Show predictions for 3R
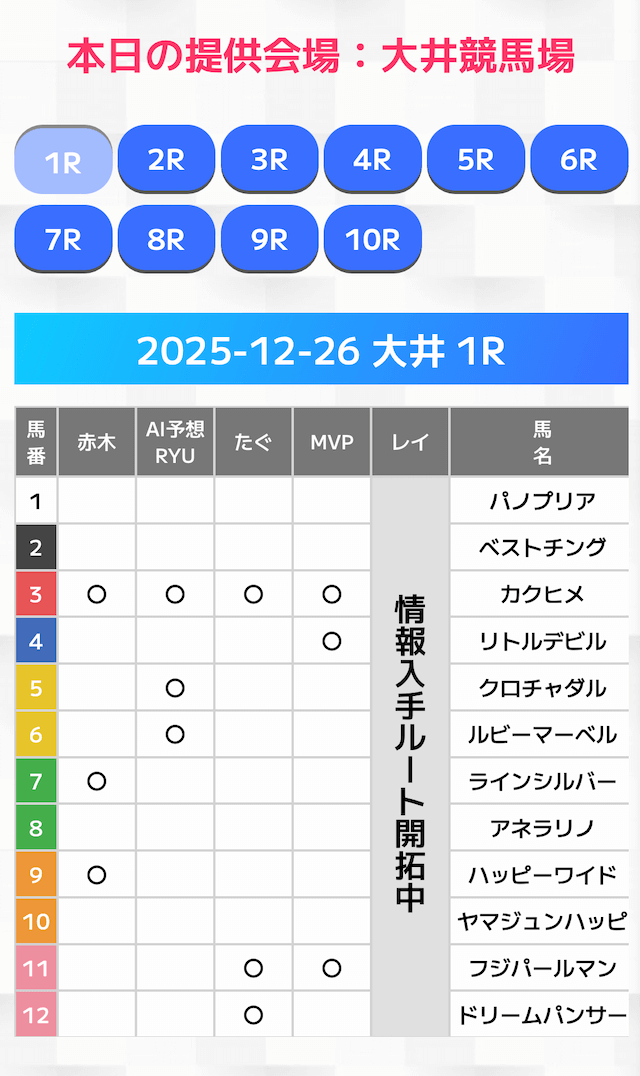 pos(269,159)
